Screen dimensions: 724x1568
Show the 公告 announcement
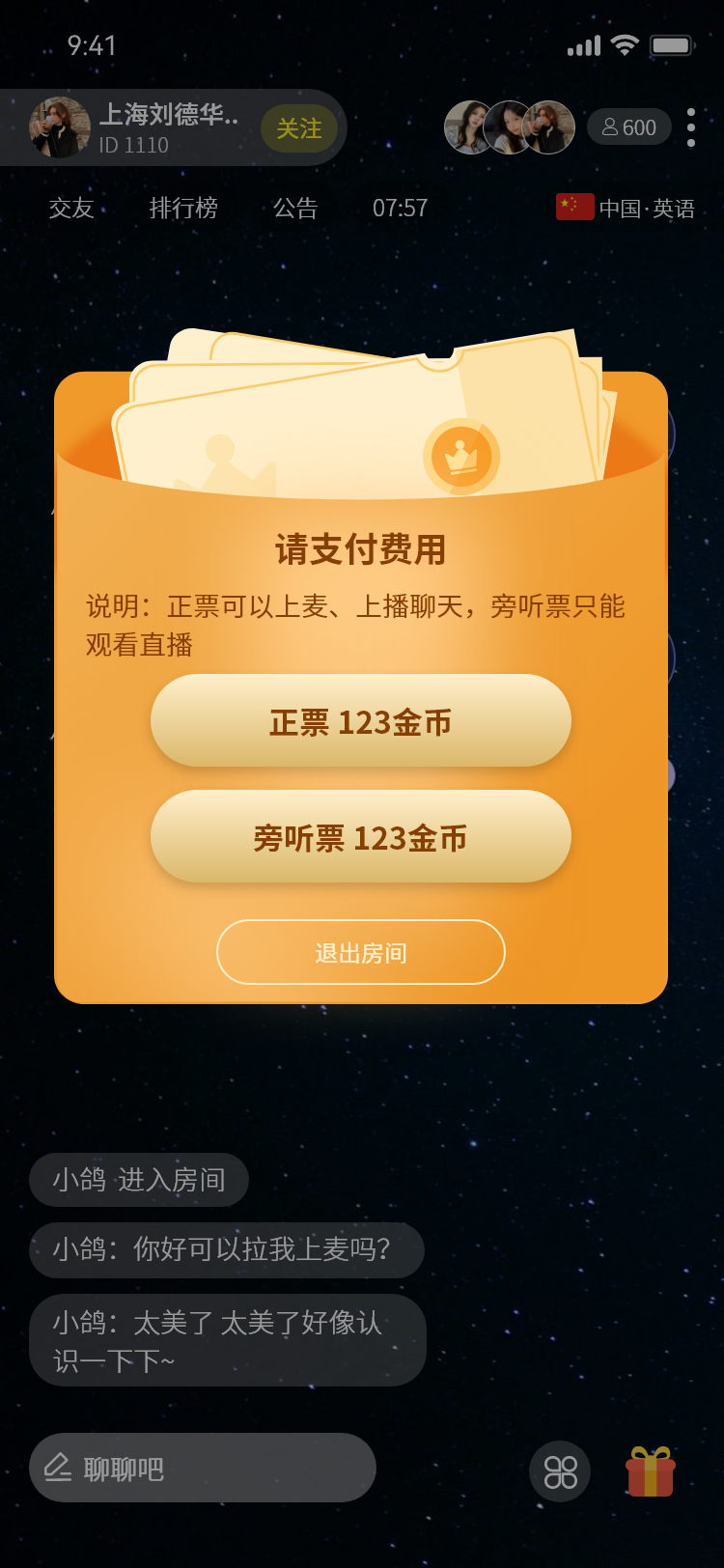295,209
